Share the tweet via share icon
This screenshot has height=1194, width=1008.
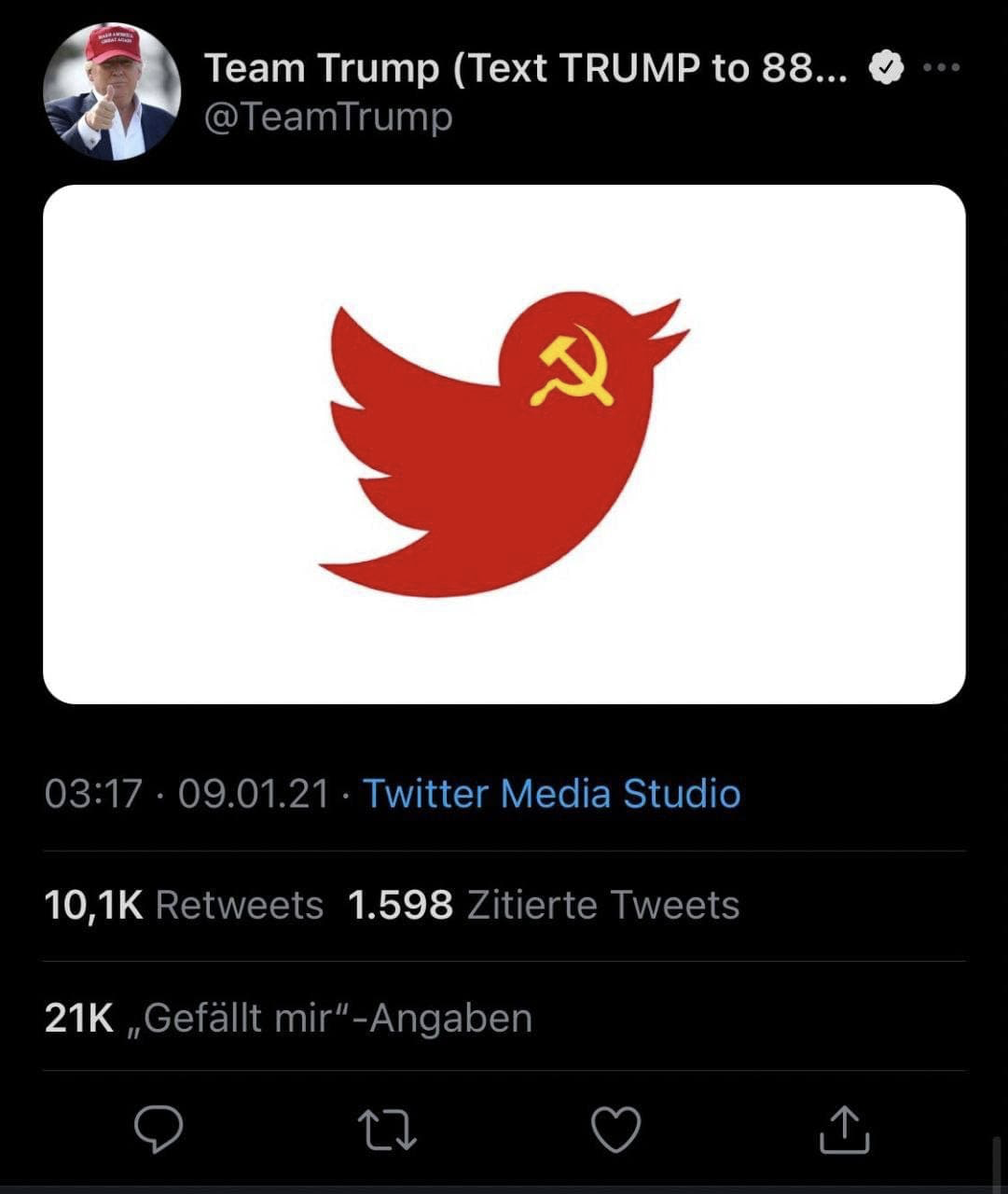pyautogui.click(x=845, y=1130)
